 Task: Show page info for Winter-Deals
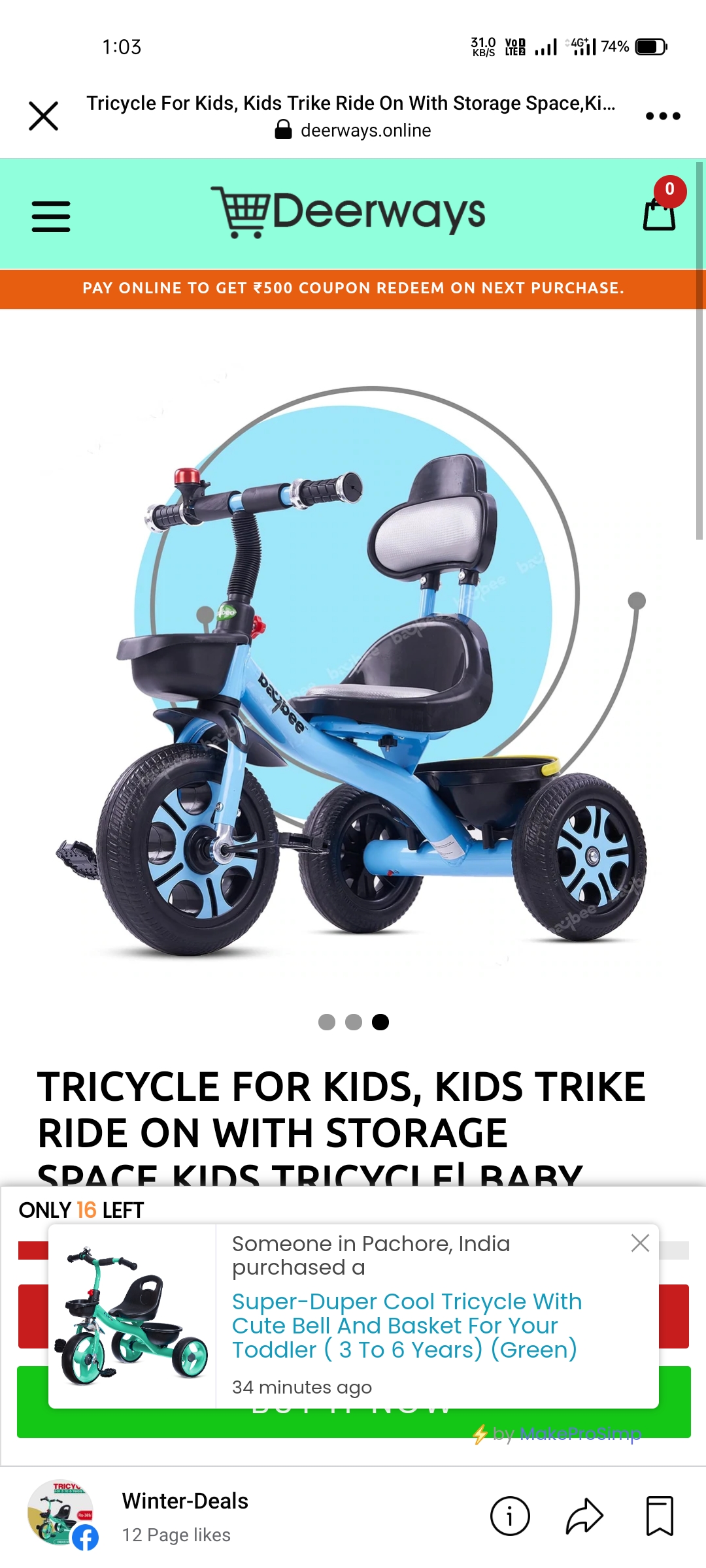[510, 1516]
